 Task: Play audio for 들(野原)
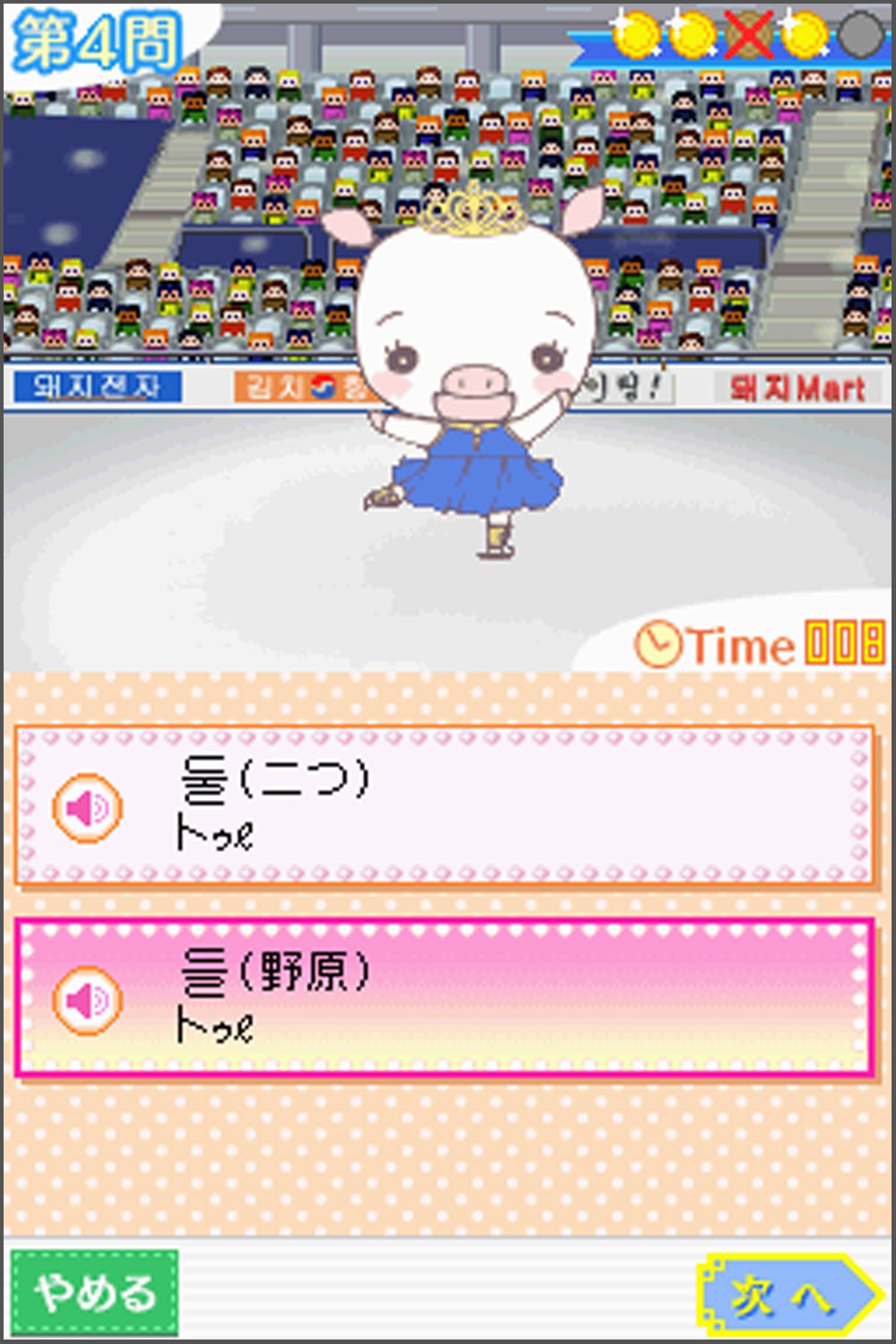(87, 999)
